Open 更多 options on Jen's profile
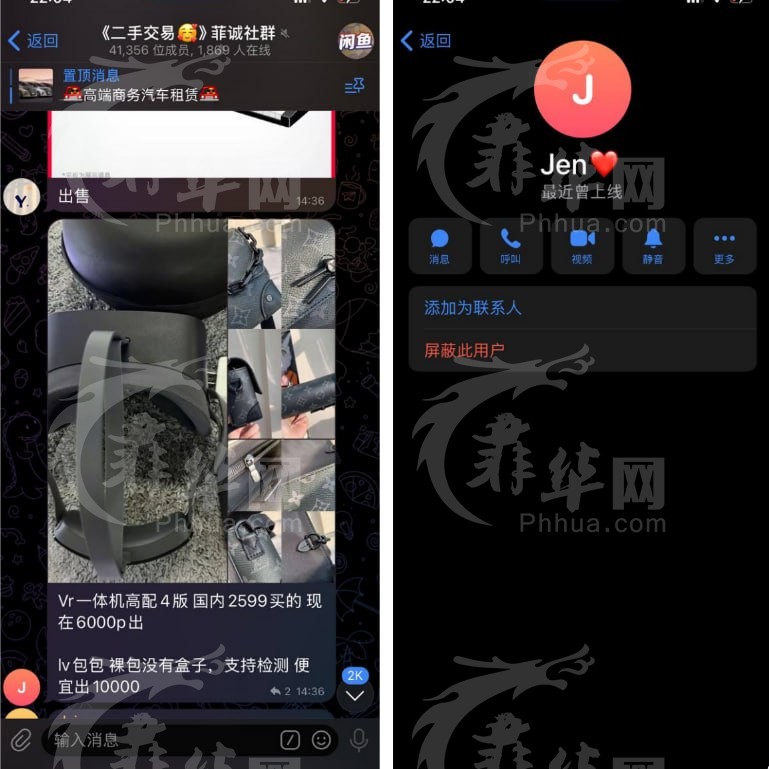 724,246
